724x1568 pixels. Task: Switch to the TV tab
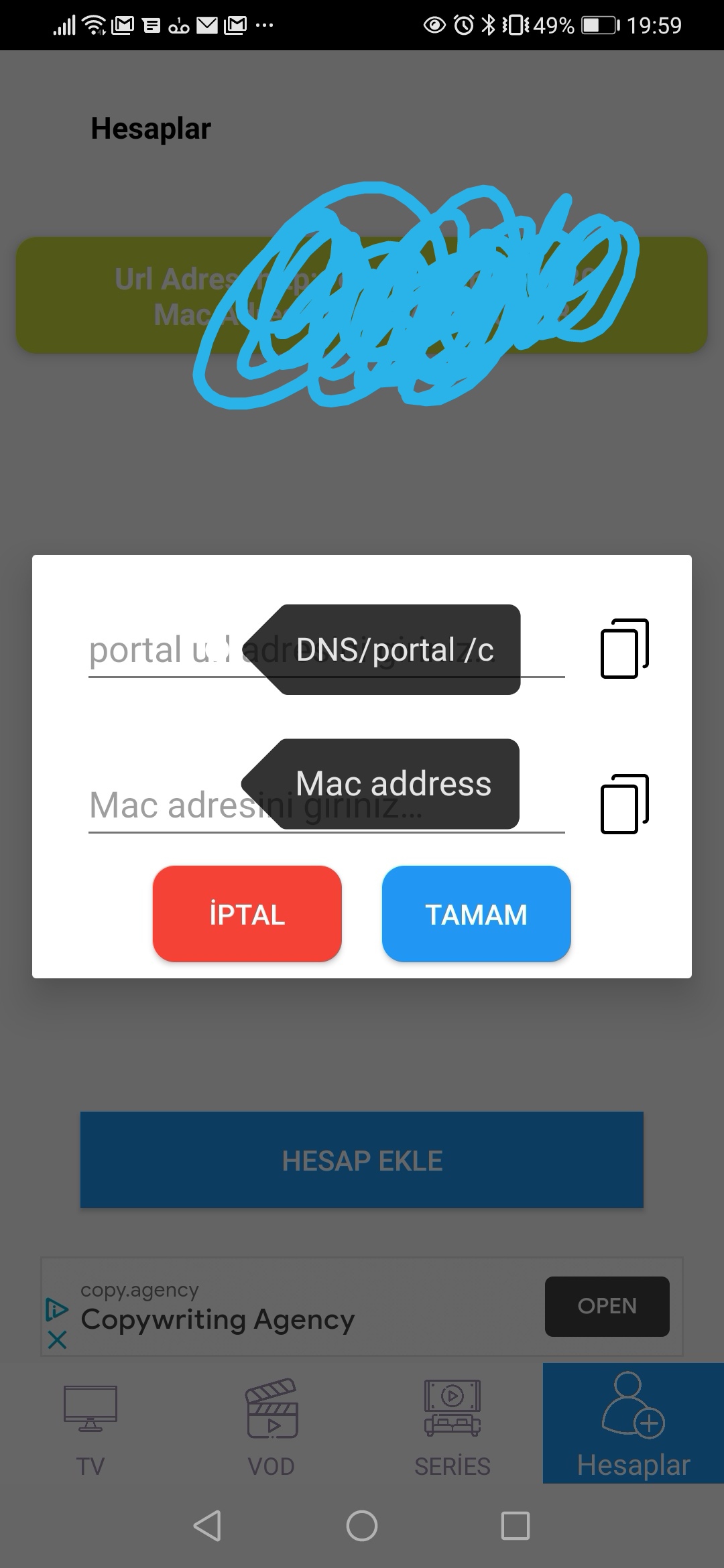(x=90, y=1423)
